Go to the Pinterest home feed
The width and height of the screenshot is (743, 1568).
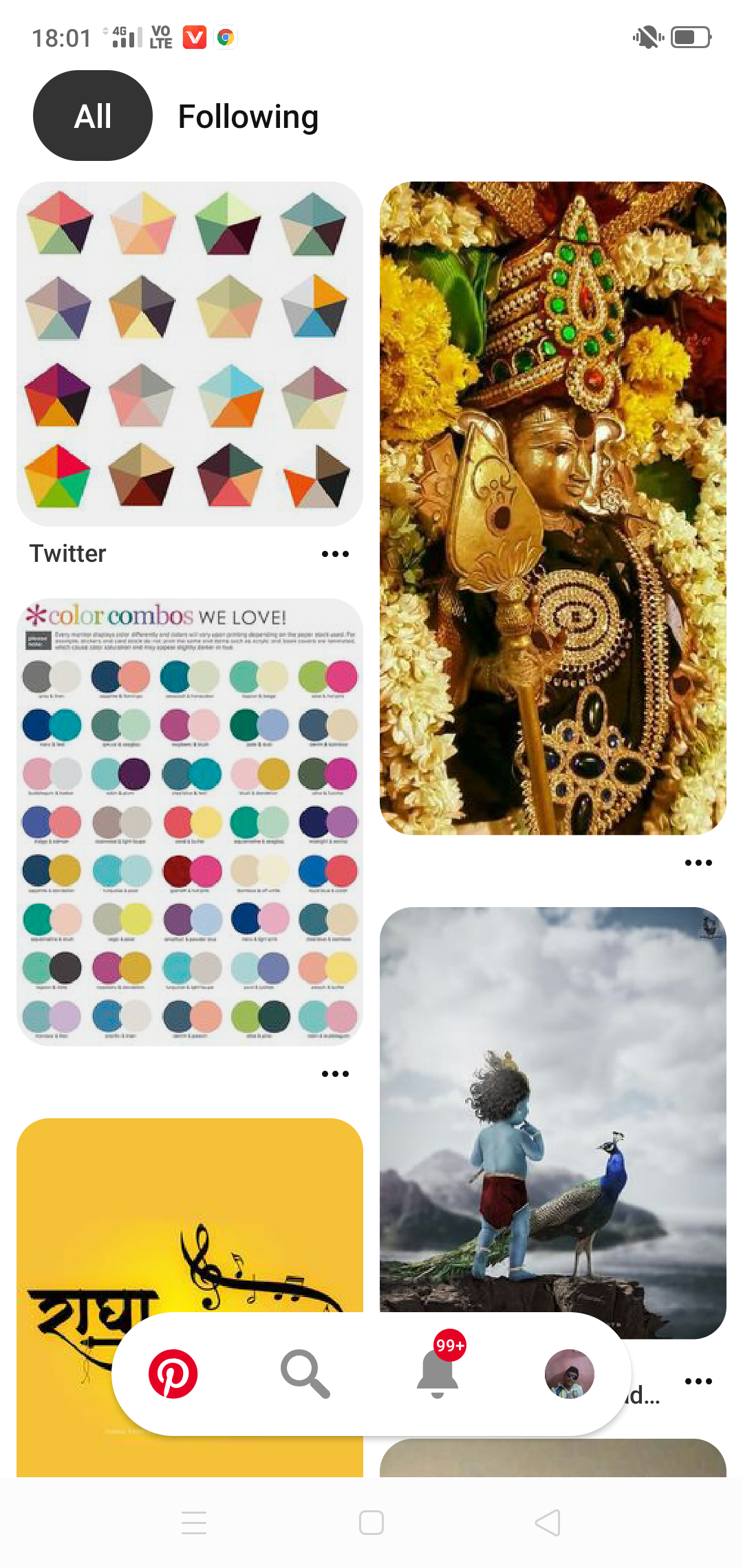[173, 1374]
